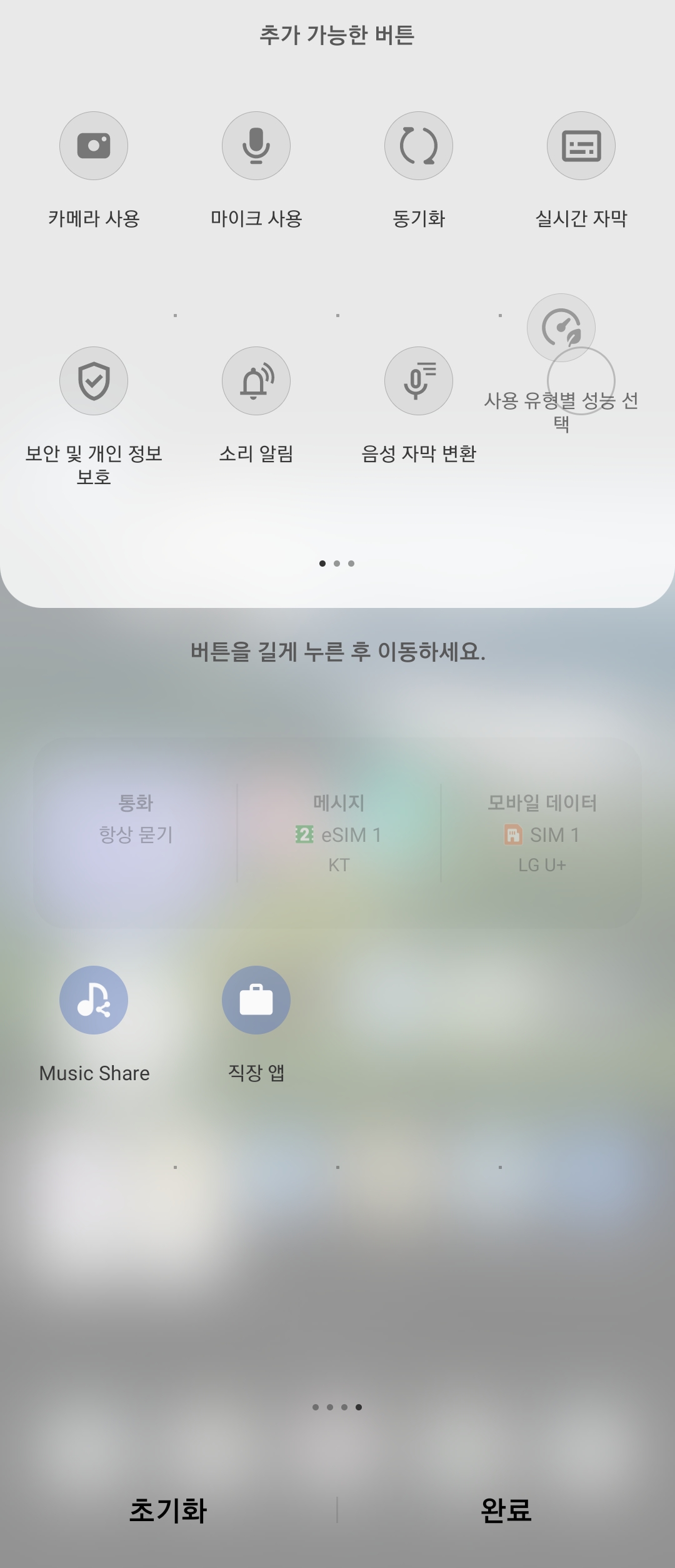Select the 카메라 사용 (camera access) button icon
Image resolution: width=675 pixels, height=1568 pixels.
[93, 145]
